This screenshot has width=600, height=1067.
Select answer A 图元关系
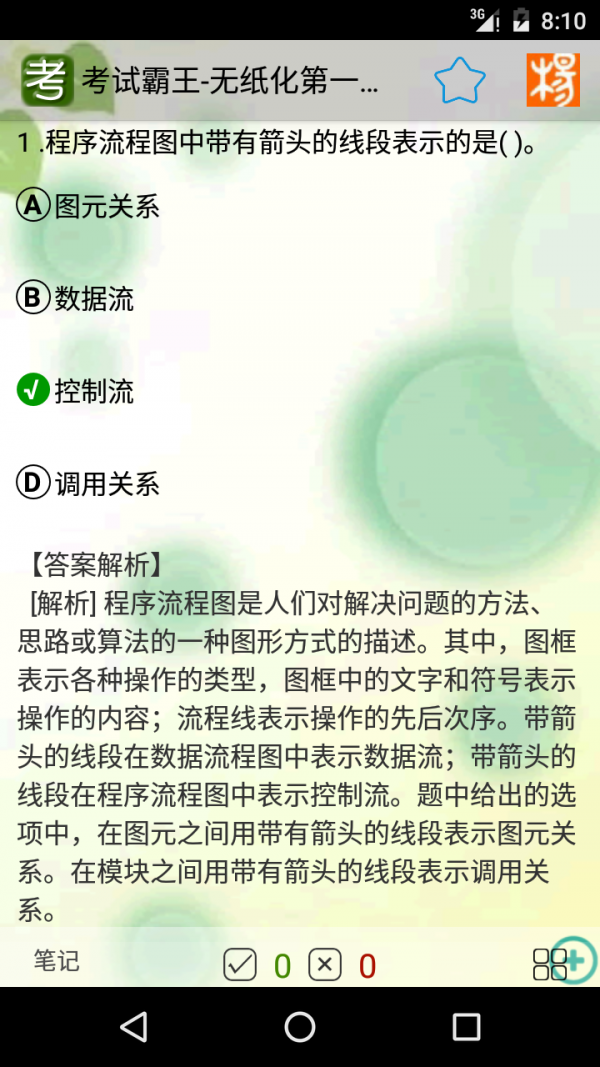tap(89, 207)
